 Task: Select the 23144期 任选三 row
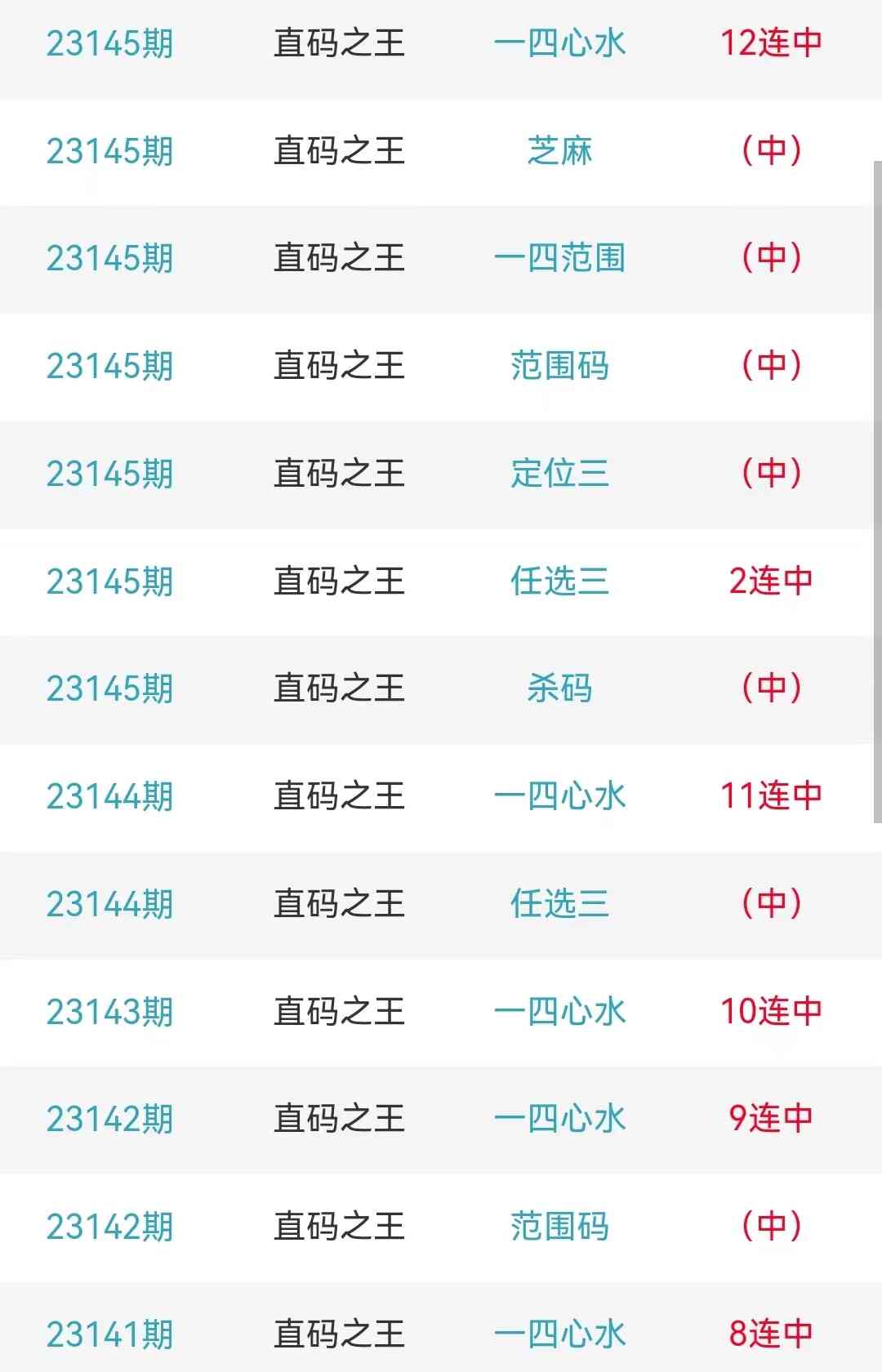(x=559, y=904)
